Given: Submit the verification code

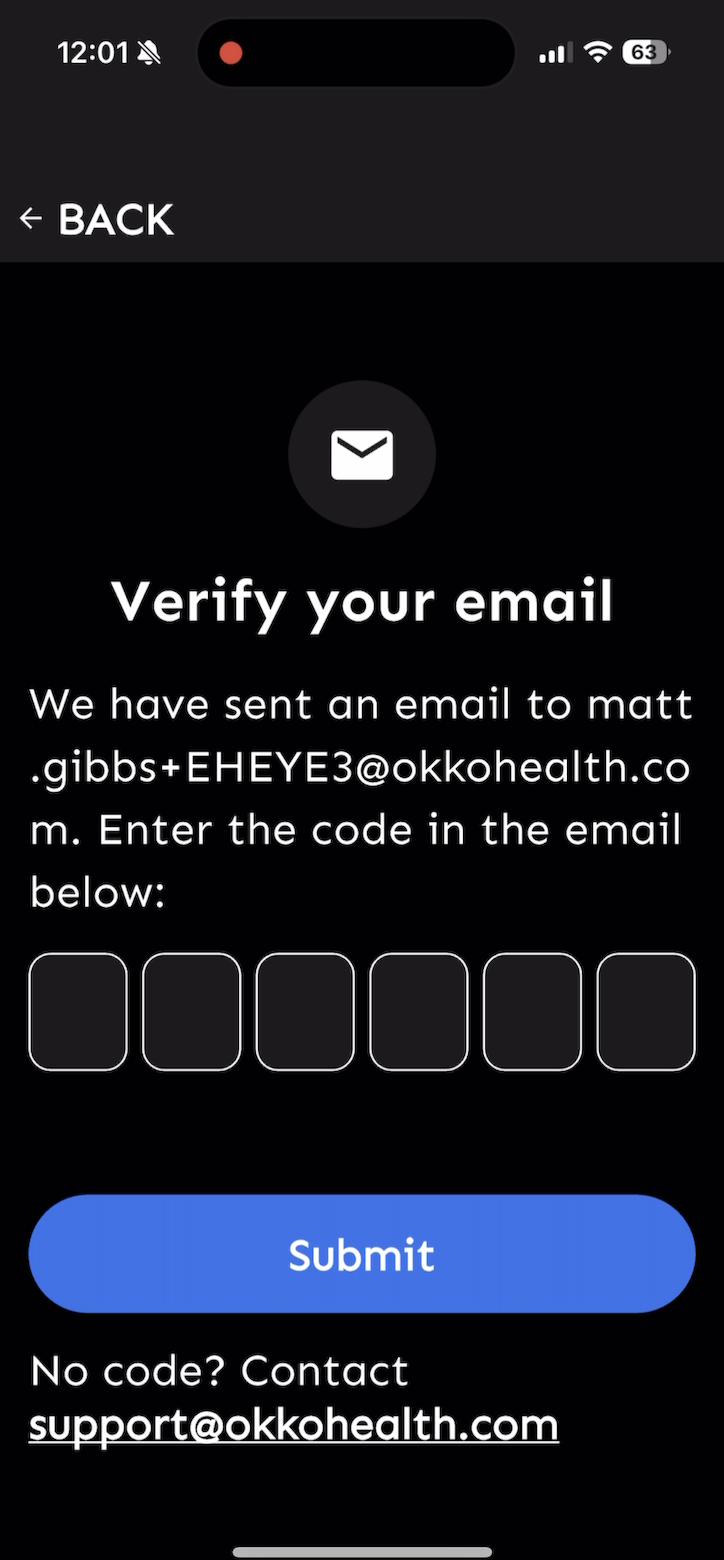Looking at the screenshot, I should (362, 1254).
